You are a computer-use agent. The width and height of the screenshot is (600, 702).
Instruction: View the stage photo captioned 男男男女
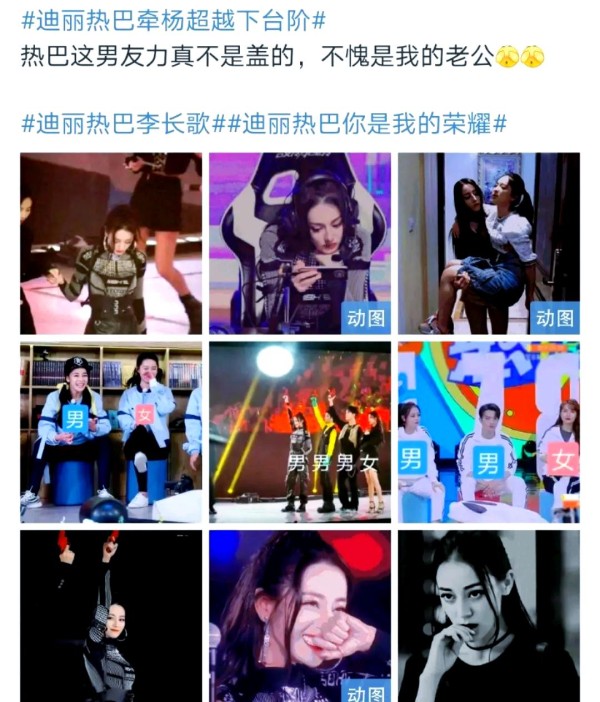[299, 432]
